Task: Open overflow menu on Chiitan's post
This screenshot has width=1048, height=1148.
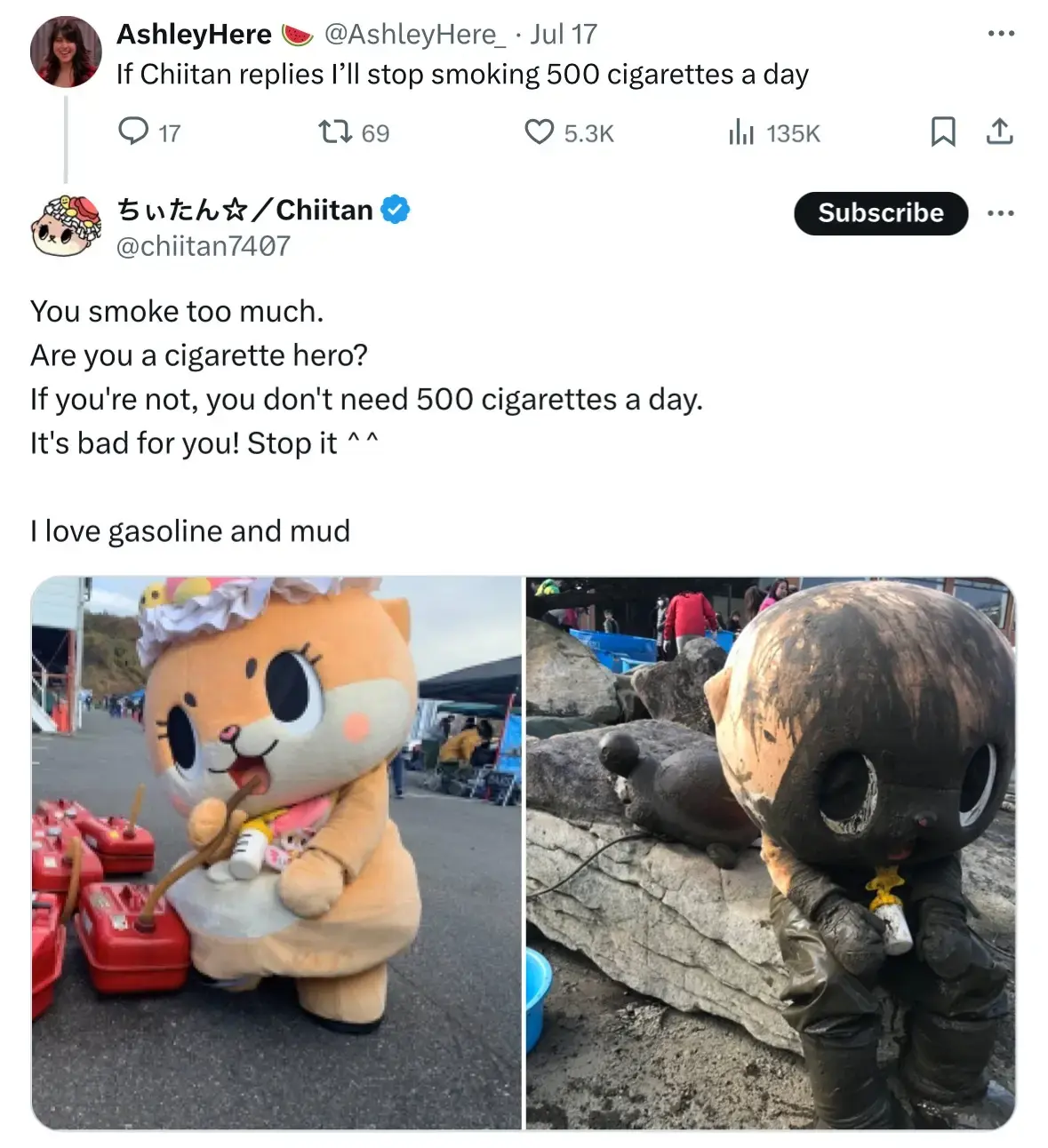Action: [1001, 213]
